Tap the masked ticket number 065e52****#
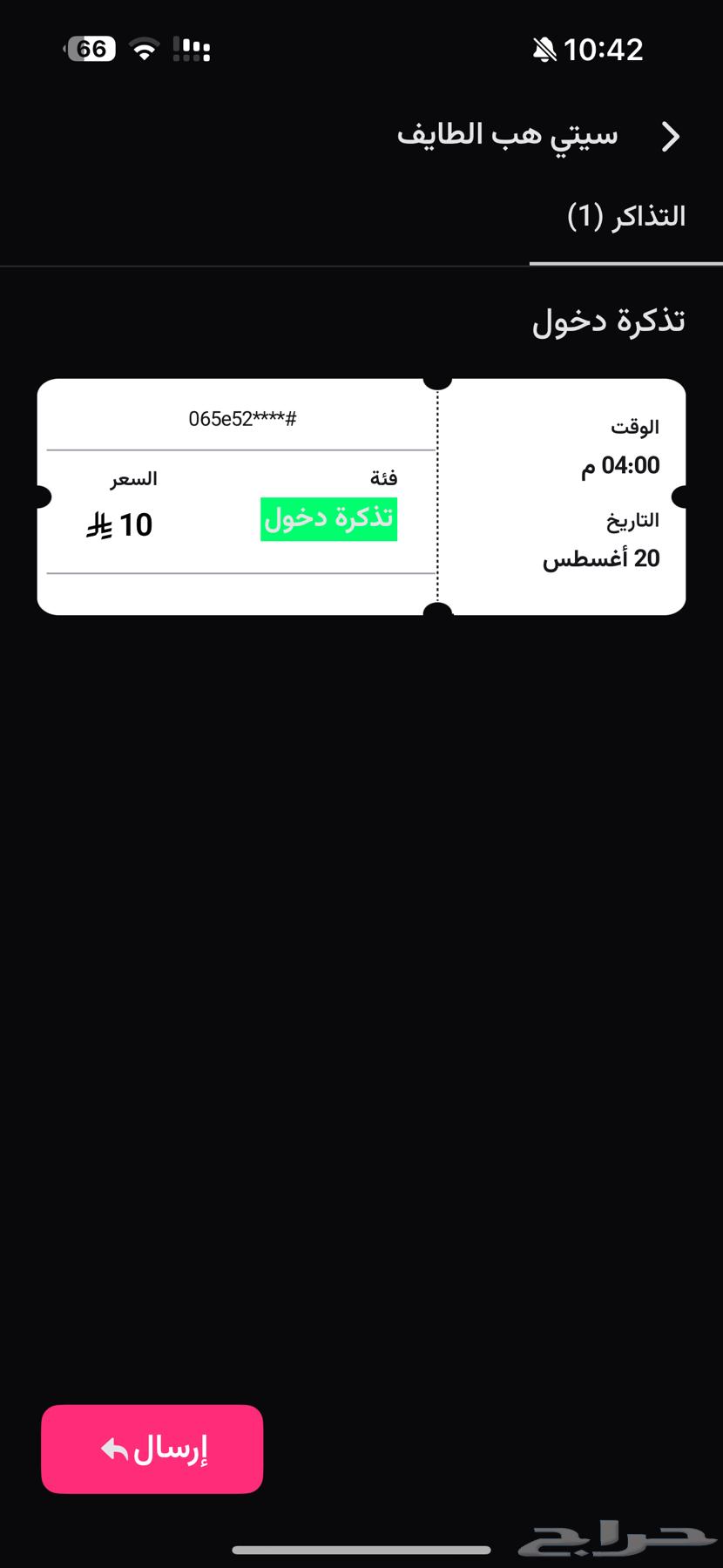 pos(242,417)
